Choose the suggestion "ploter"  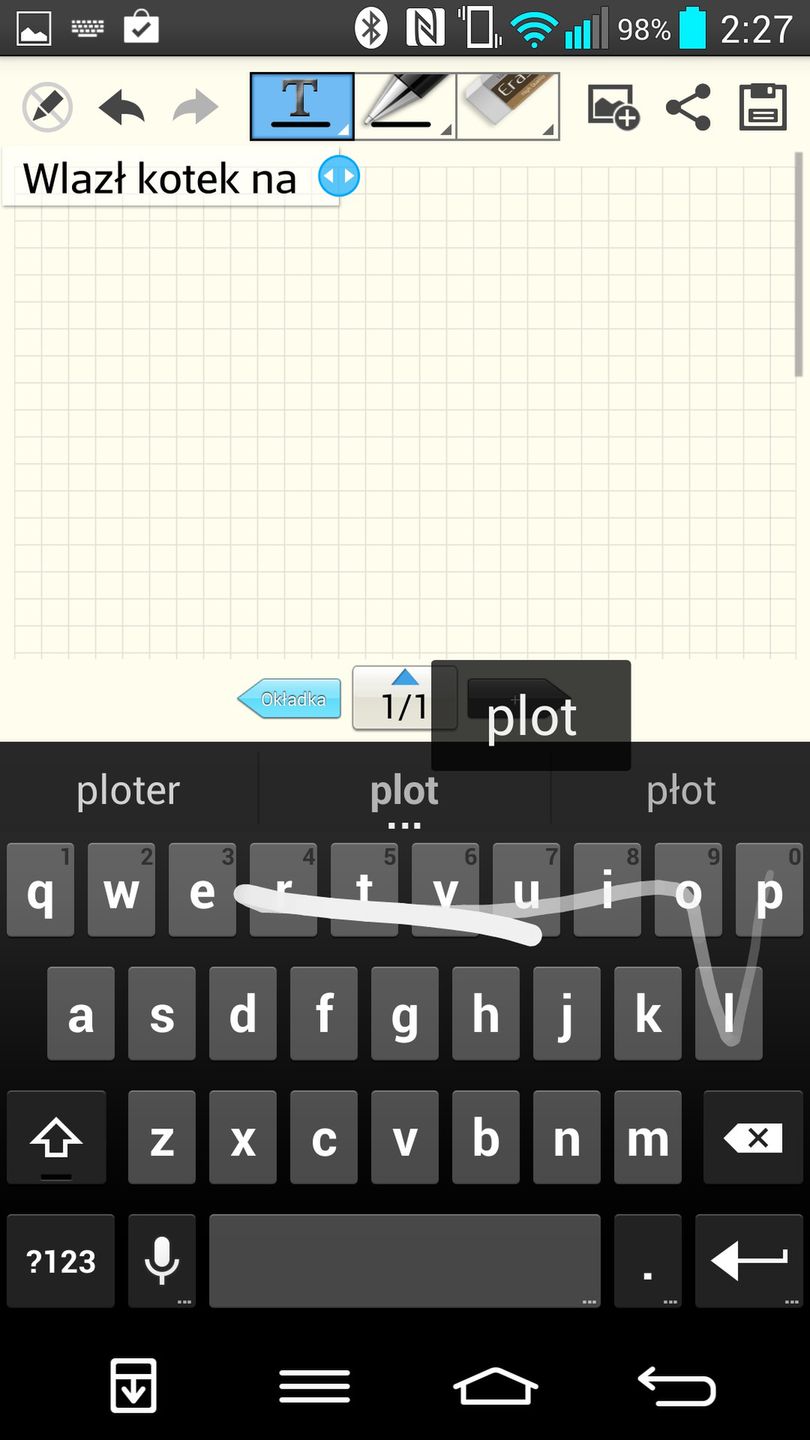[x=128, y=791]
